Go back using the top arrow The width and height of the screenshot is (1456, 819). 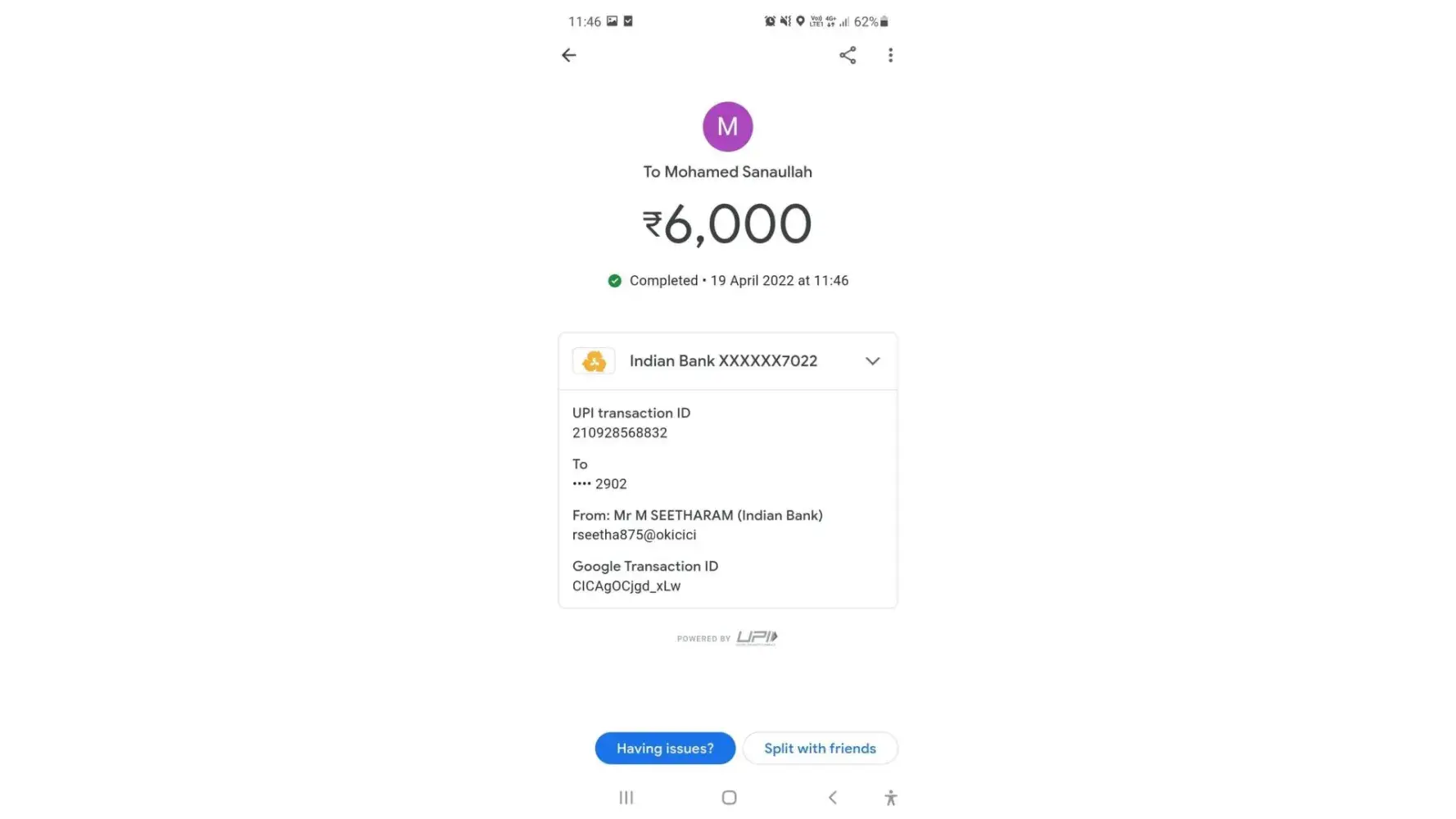(x=569, y=55)
